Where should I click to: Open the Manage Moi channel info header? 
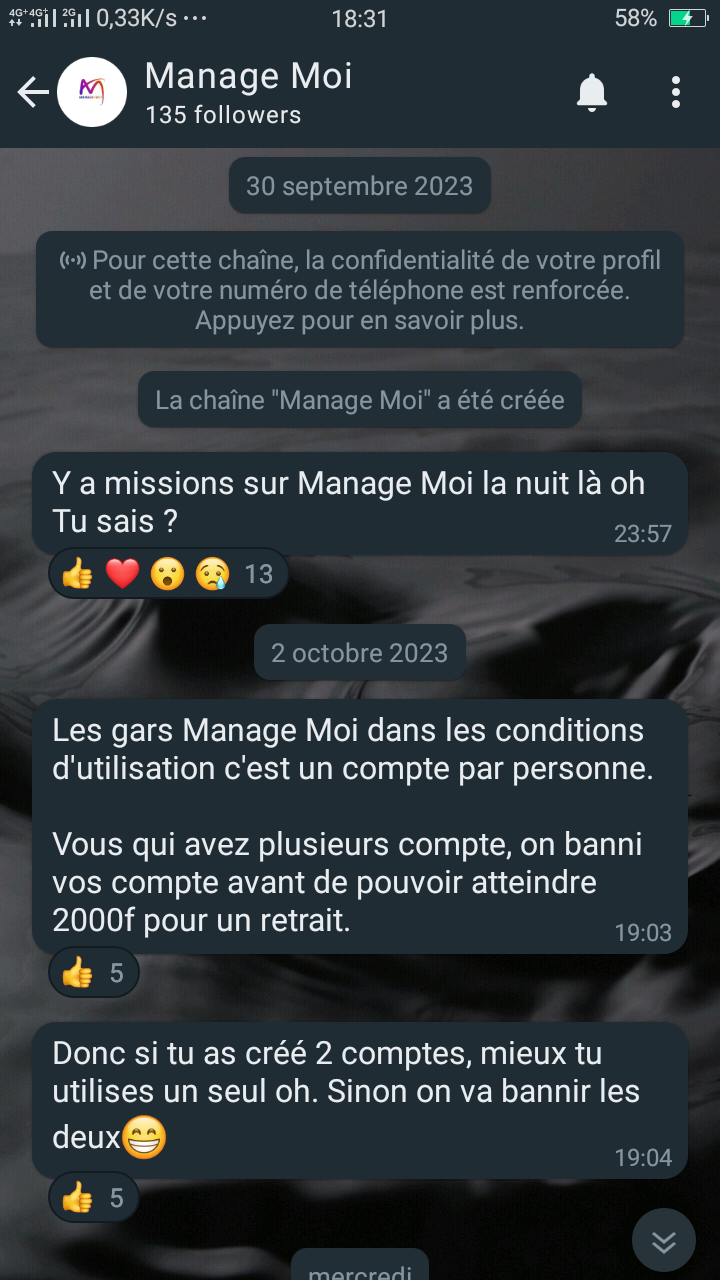pyautogui.click(x=248, y=93)
